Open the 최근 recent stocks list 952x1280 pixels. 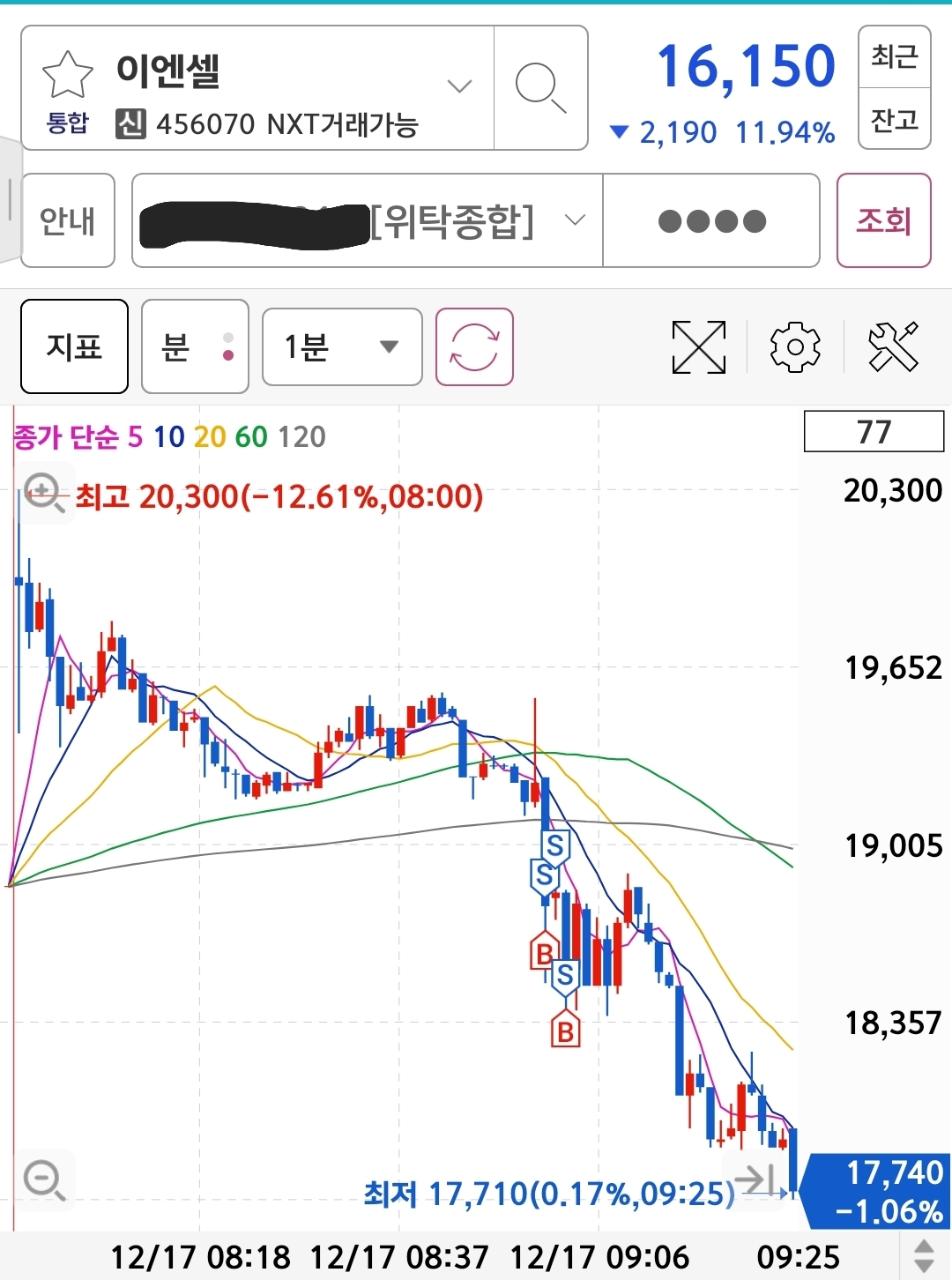click(894, 57)
